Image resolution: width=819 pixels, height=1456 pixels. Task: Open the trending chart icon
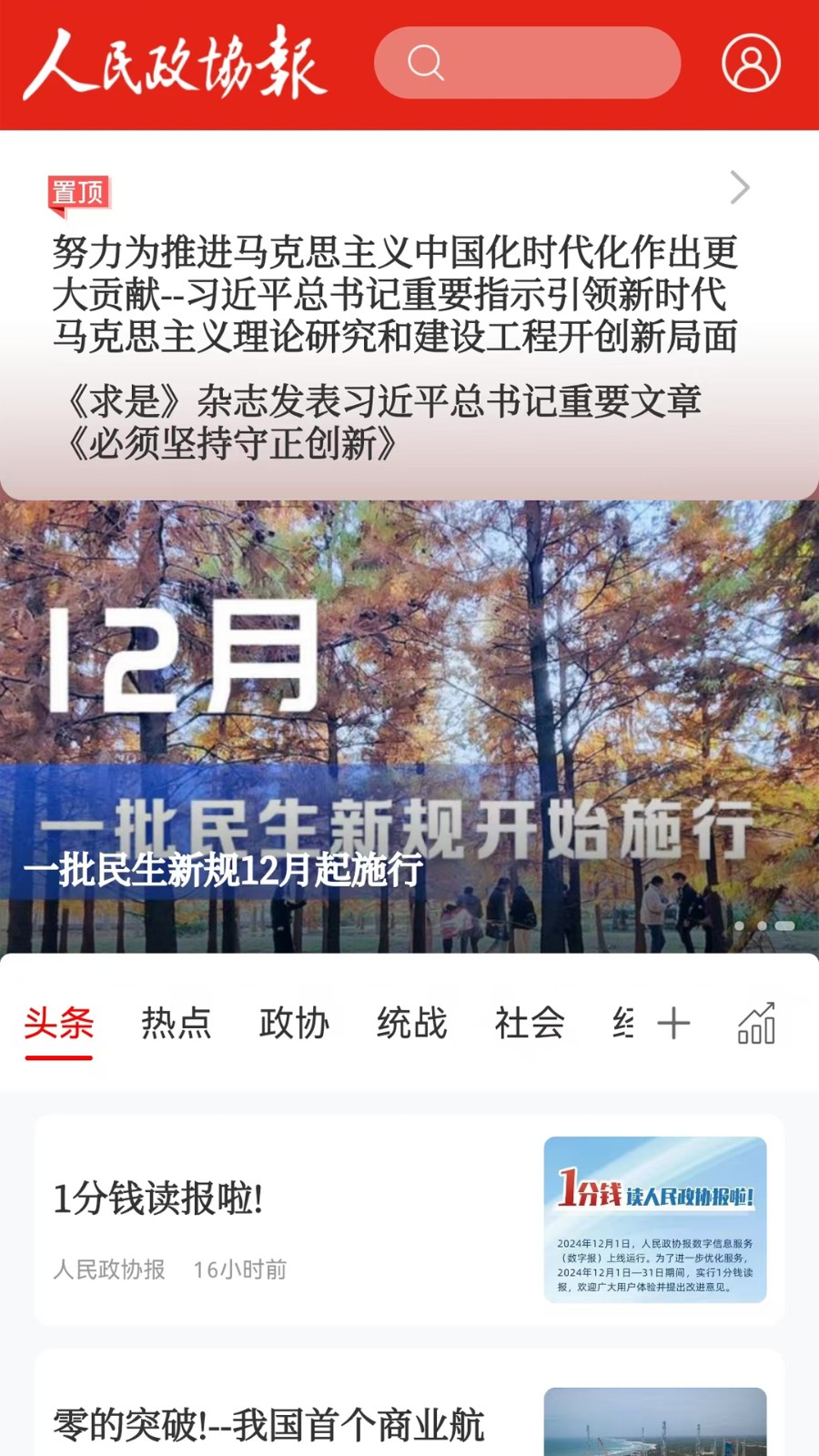(x=758, y=1023)
